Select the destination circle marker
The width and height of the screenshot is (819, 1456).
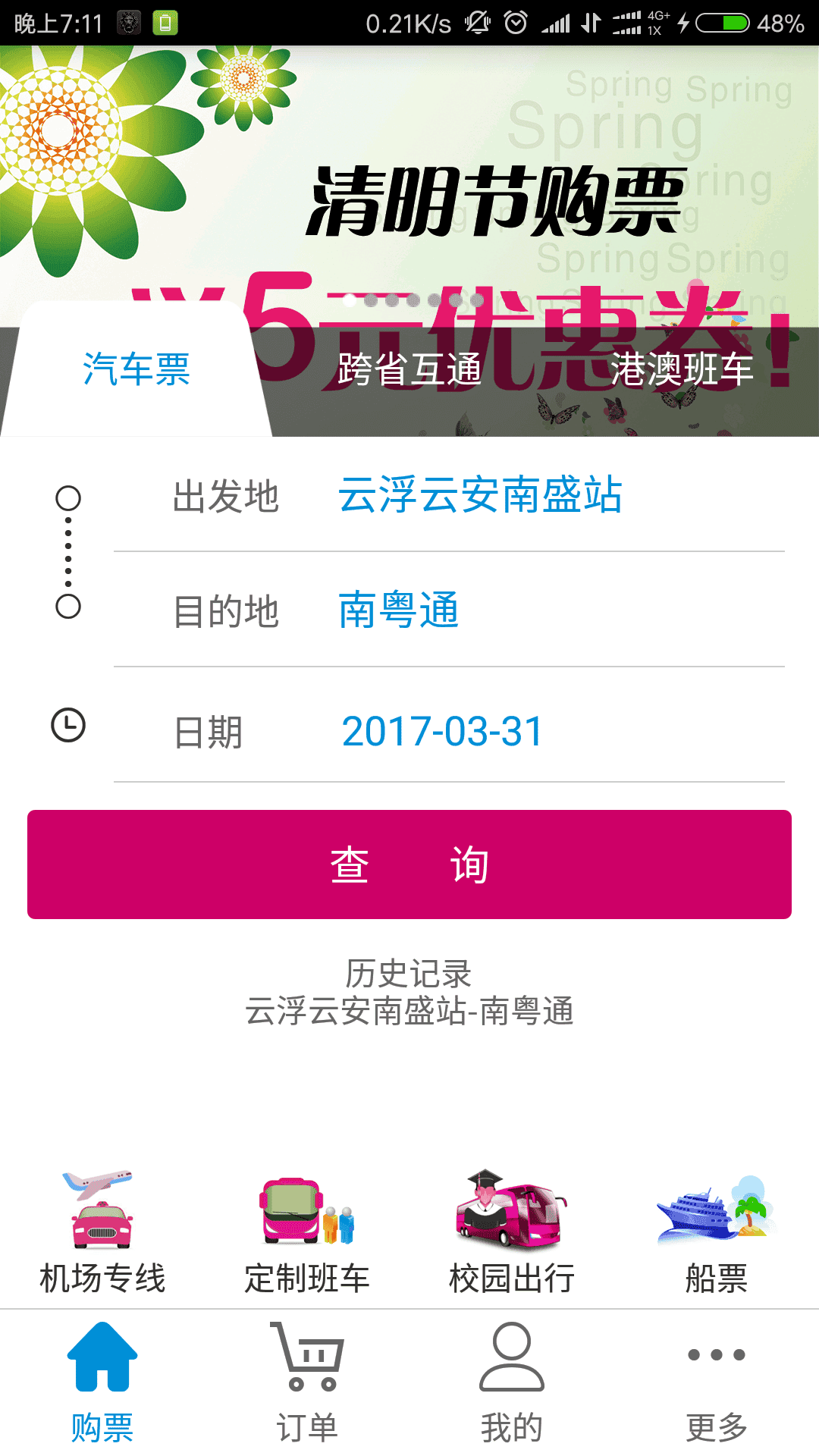(67, 607)
